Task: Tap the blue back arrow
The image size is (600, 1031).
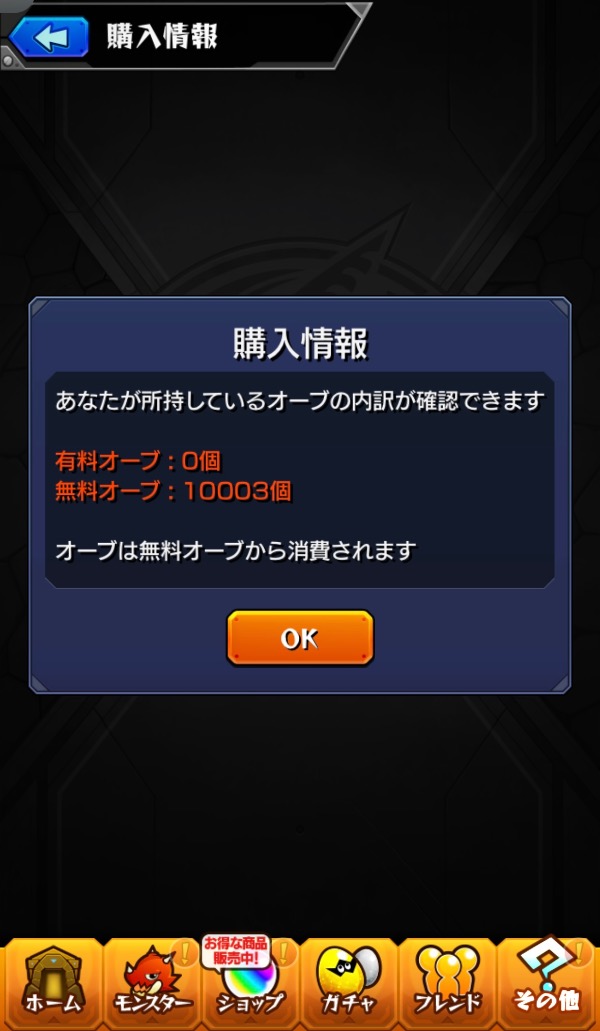Action: pyautogui.click(x=49, y=37)
